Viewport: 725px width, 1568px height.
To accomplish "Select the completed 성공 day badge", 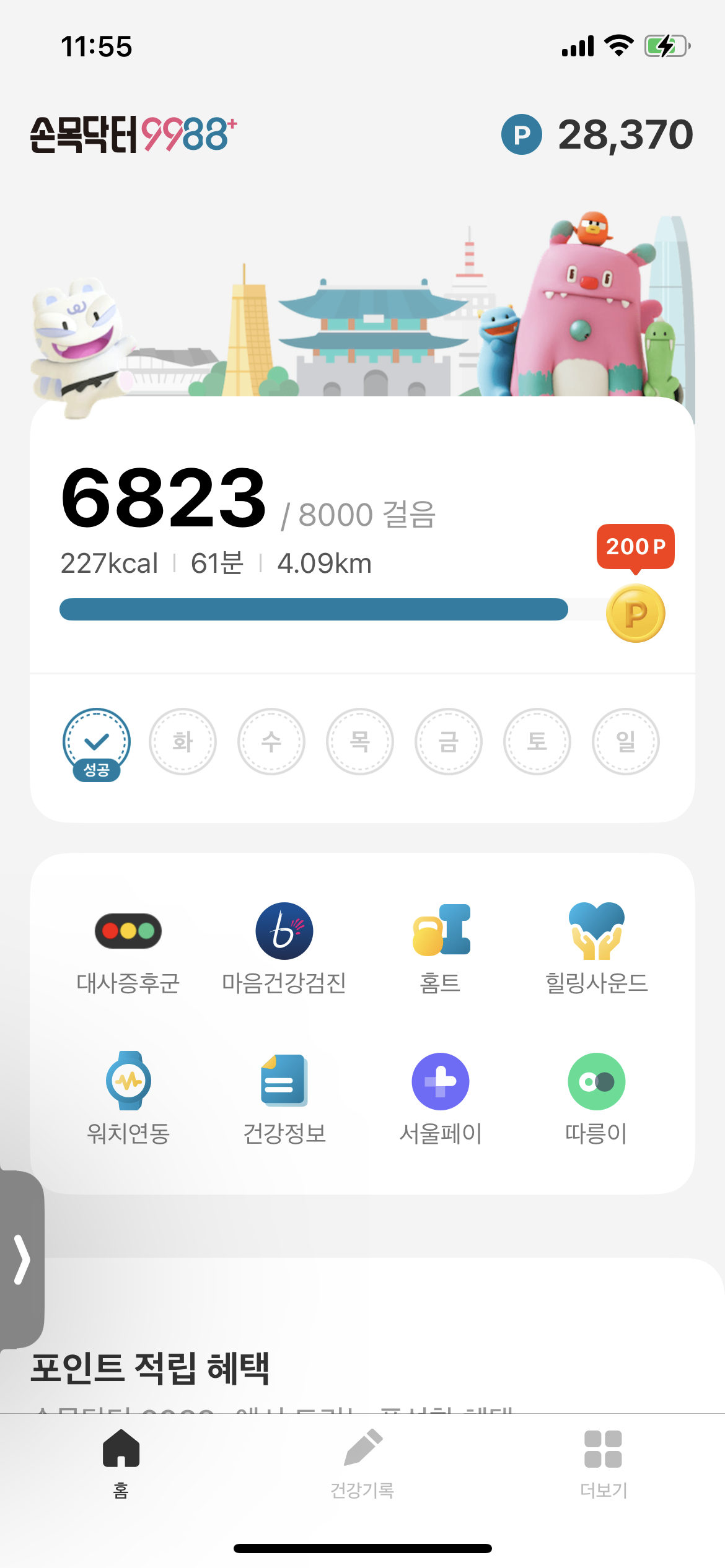I will pos(97,743).
